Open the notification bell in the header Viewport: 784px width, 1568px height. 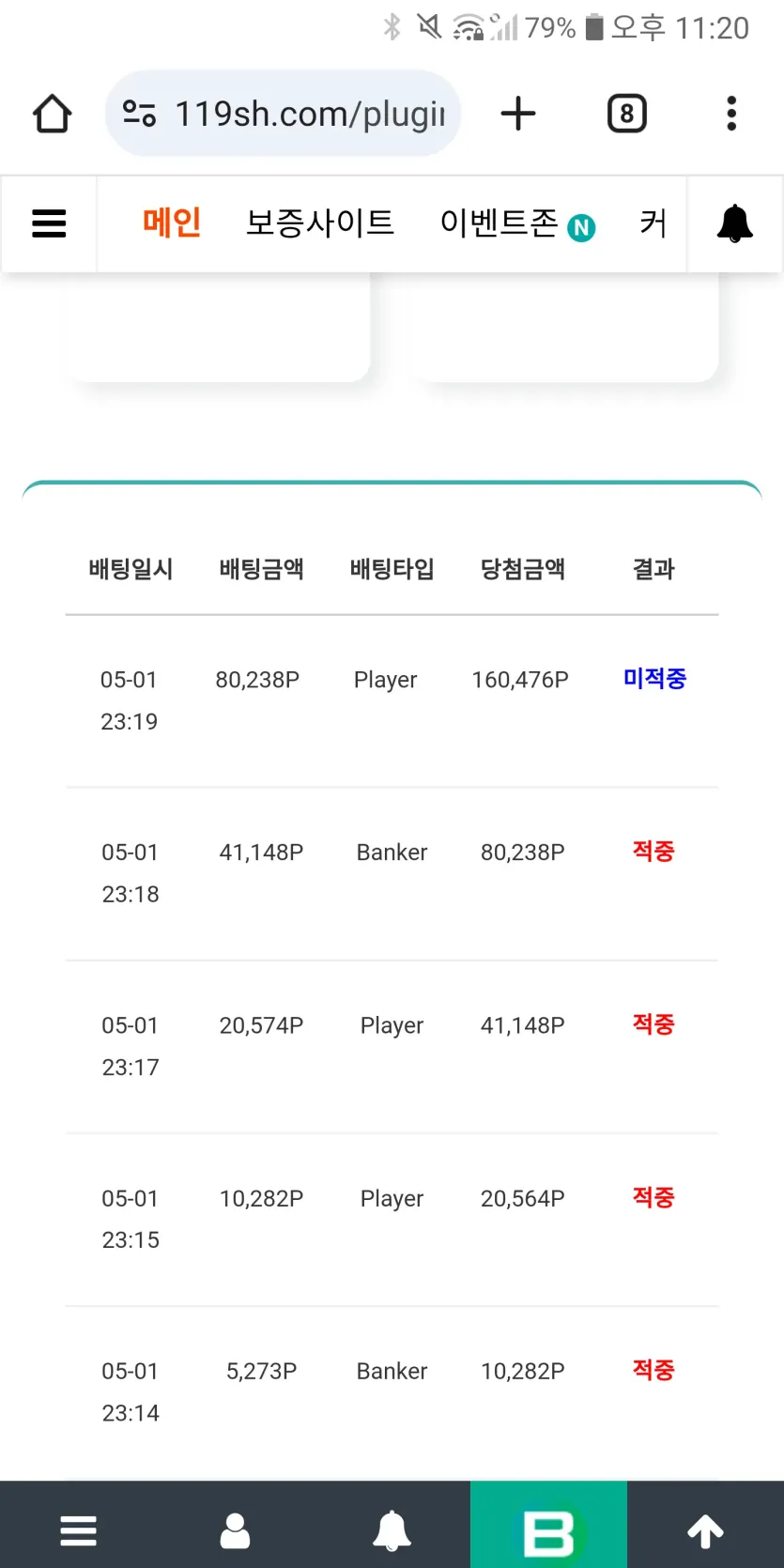tap(735, 223)
